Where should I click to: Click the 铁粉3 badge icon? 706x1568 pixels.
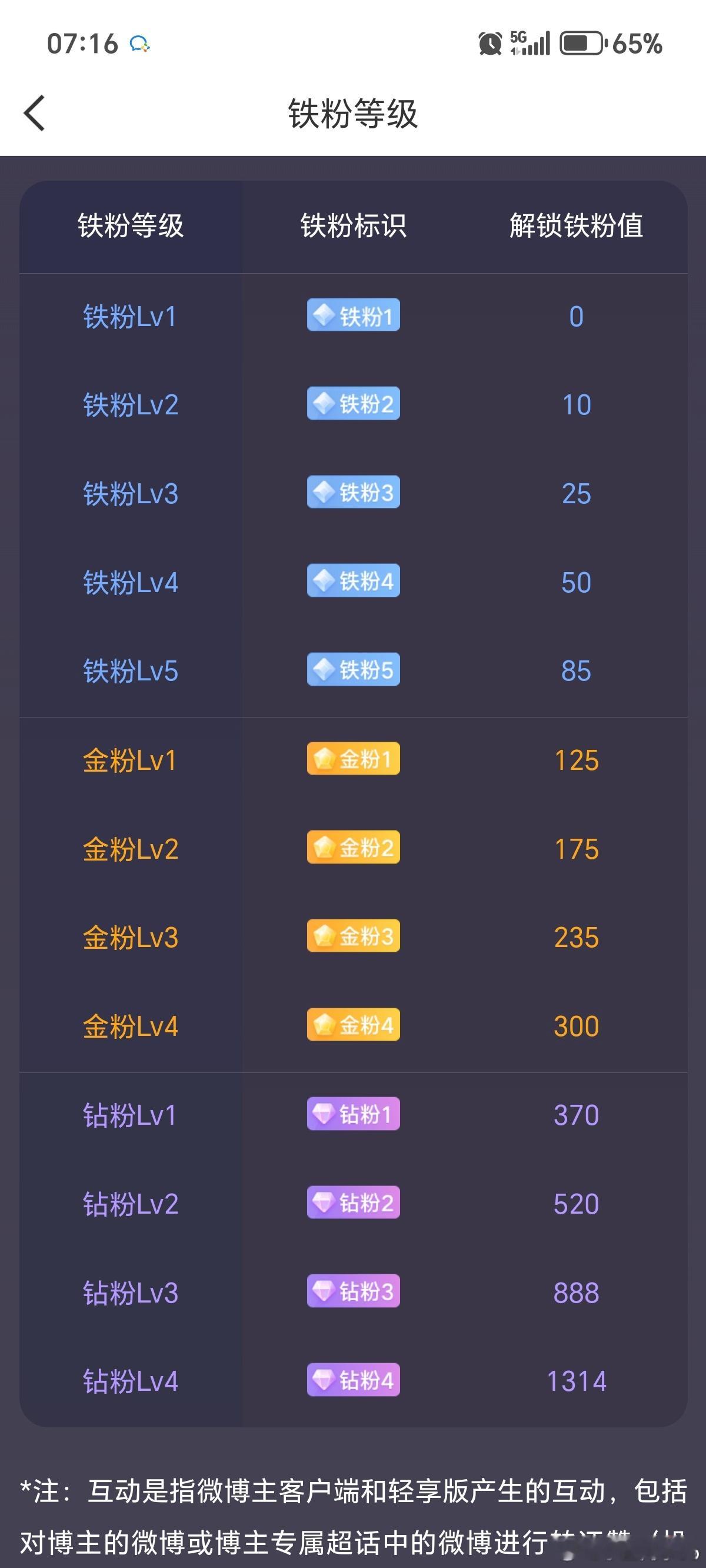pyautogui.click(x=353, y=493)
